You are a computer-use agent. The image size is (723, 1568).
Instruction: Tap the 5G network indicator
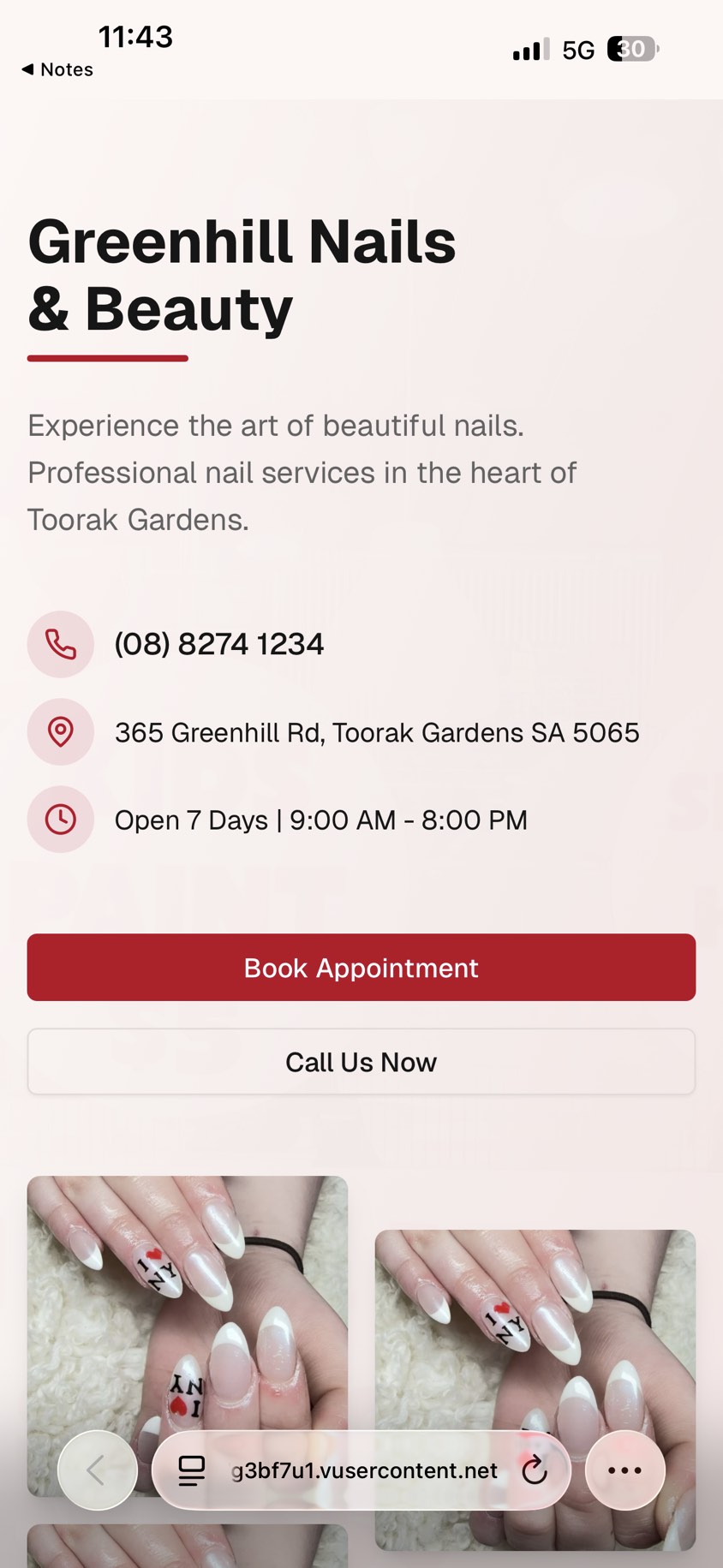pos(577,50)
